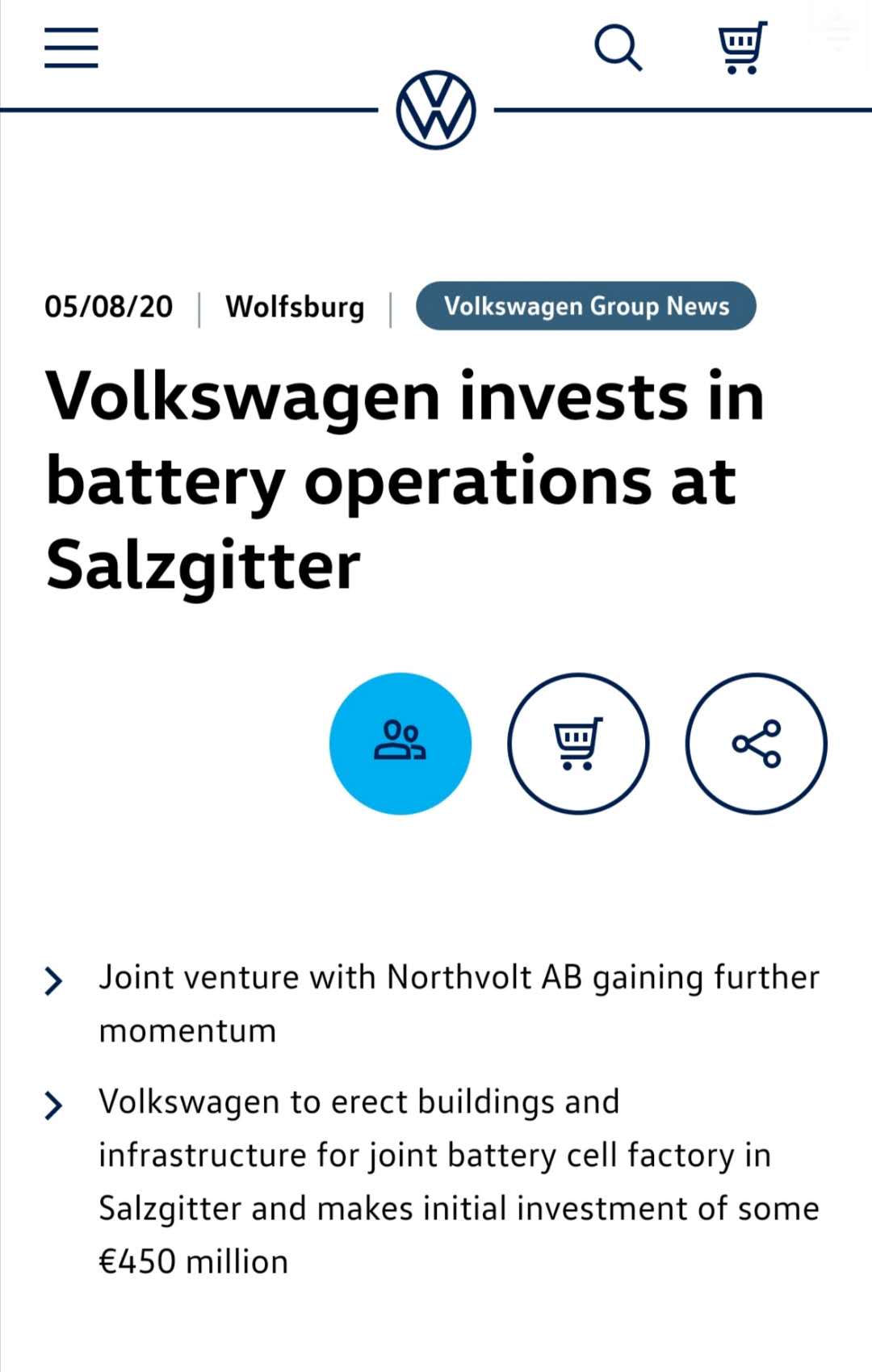The width and height of the screenshot is (872, 1372).
Task: Select the Volkswagen Group News tag
Action: pos(585,306)
